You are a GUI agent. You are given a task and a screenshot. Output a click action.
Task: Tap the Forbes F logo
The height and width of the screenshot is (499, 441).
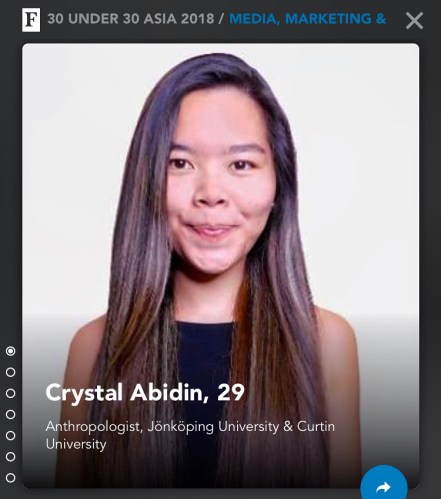31,20
